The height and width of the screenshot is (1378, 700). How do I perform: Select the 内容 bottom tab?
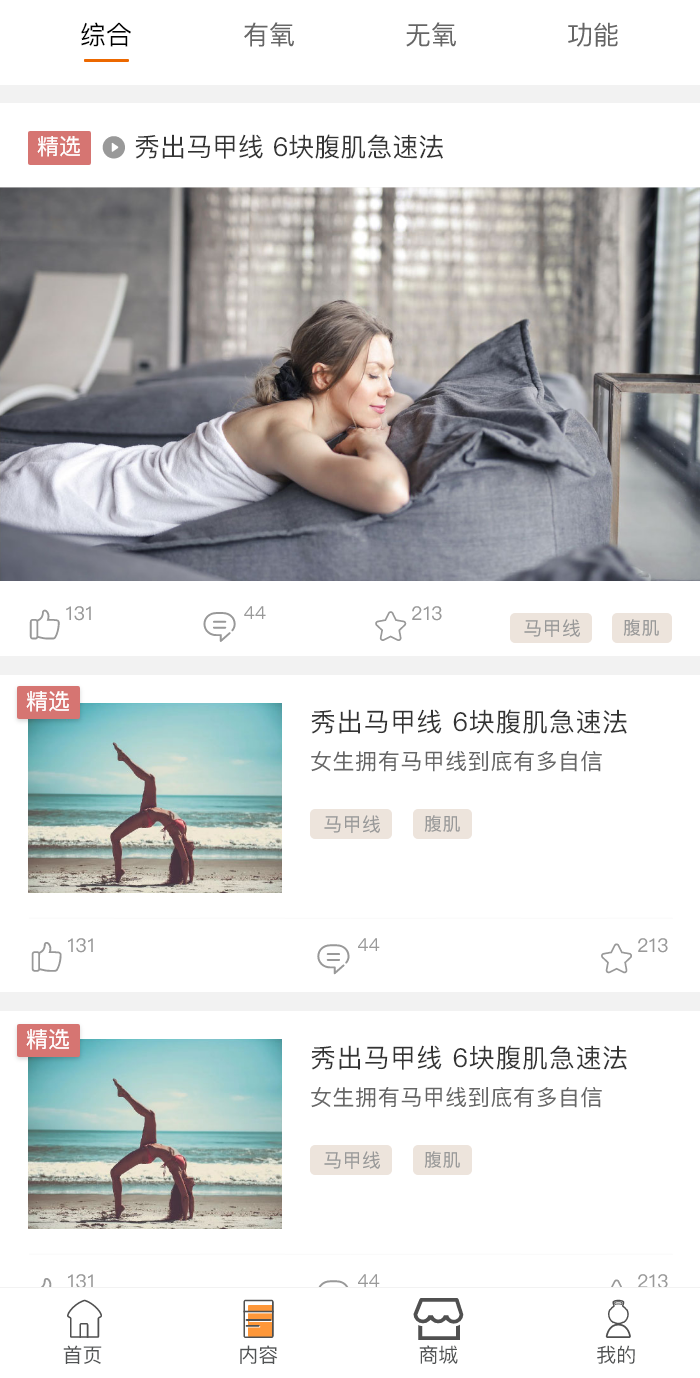tap(259, 1332)
